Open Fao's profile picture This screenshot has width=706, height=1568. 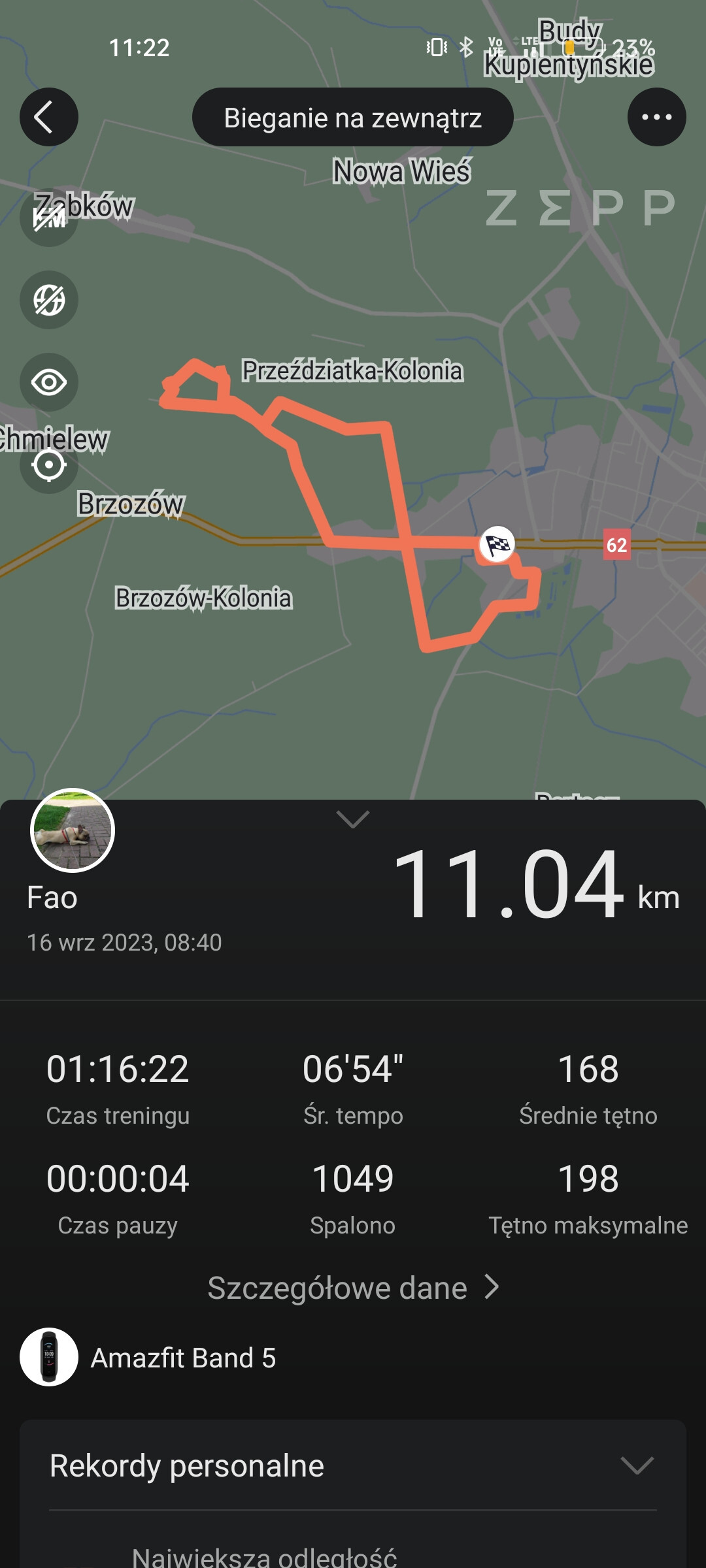[x=73, y=830]
